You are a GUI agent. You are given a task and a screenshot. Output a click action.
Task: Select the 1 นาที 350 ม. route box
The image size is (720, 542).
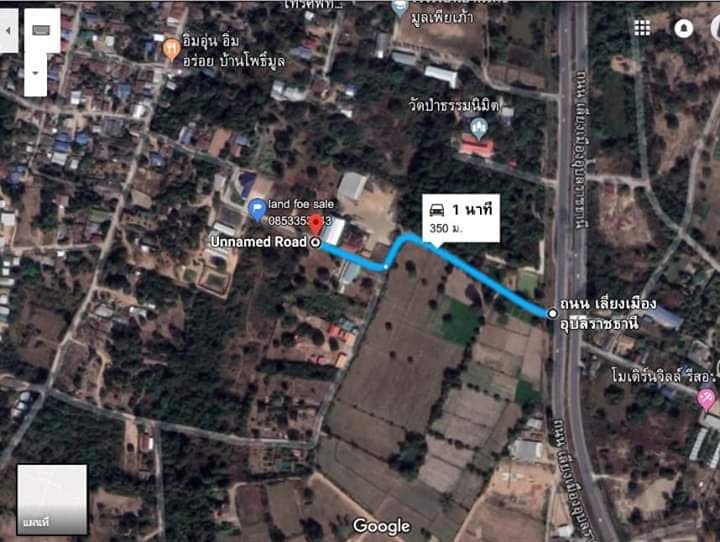[461, 218]
